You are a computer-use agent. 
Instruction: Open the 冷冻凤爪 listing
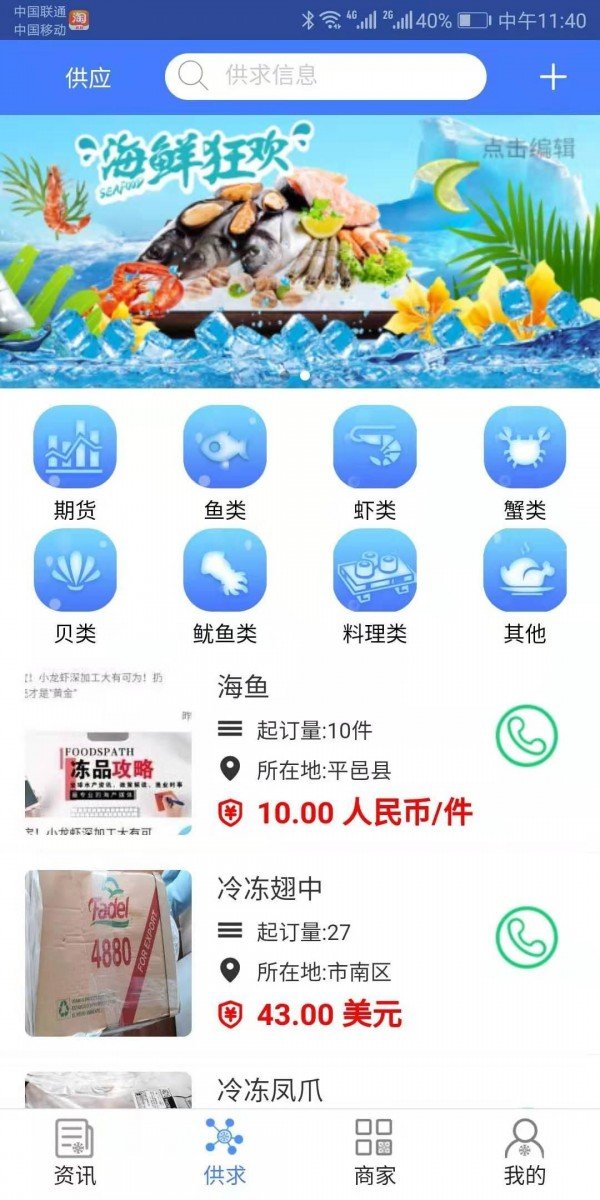(270, 1089)
